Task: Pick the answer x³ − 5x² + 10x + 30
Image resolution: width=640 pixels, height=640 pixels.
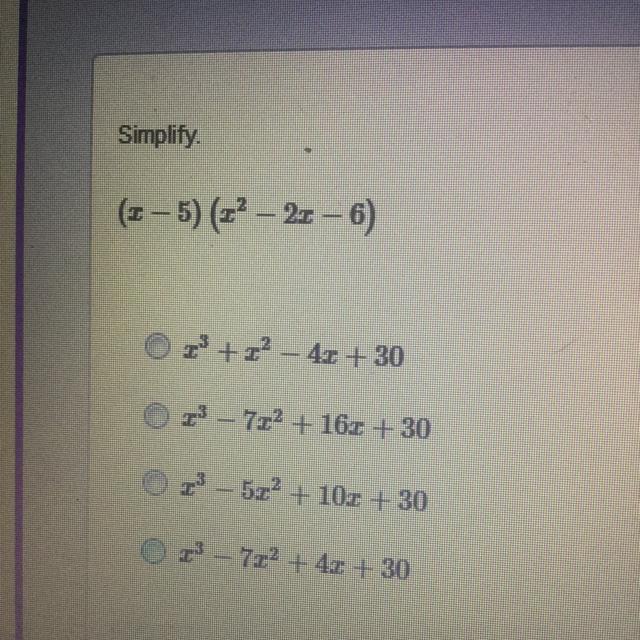Action: [155, 483]
